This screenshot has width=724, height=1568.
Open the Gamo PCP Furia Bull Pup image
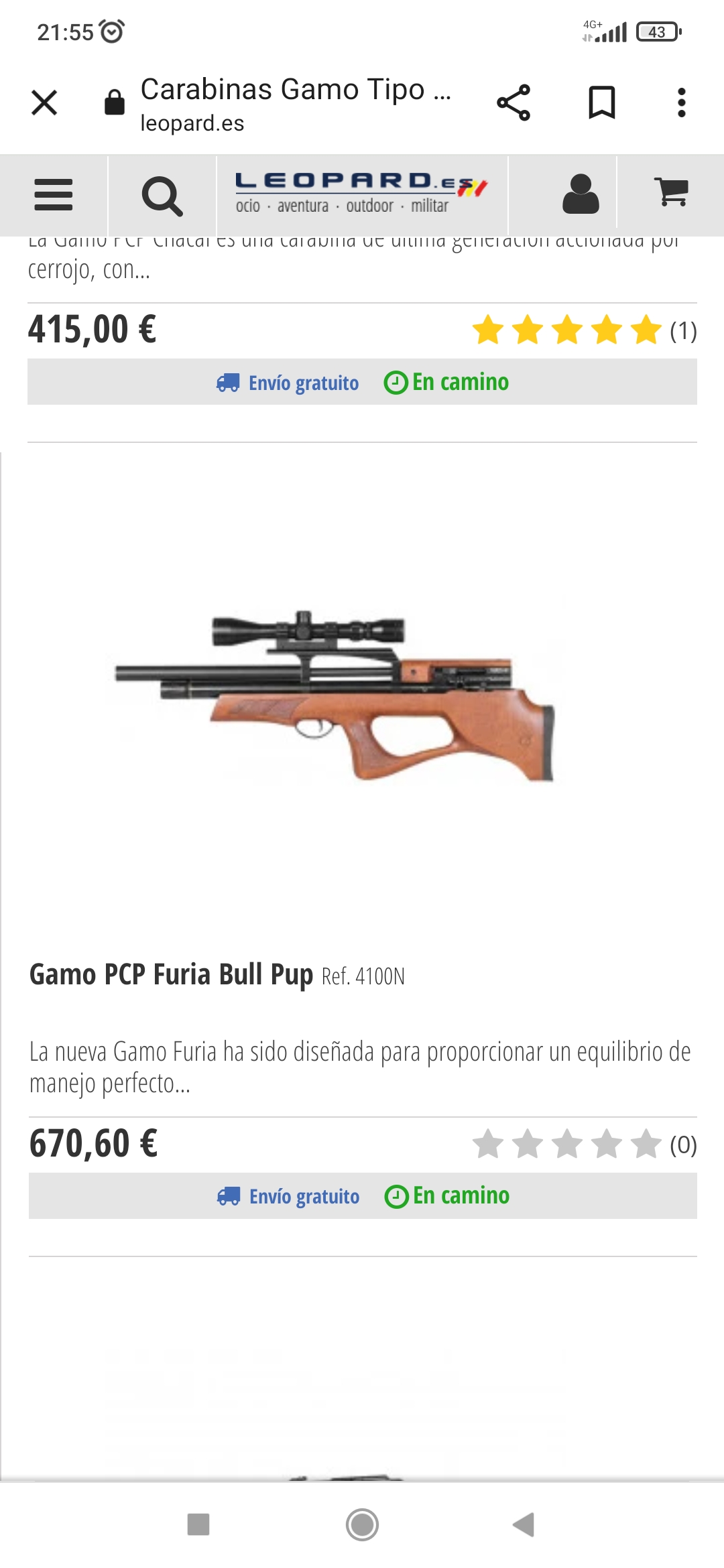(x=335, y=696)
